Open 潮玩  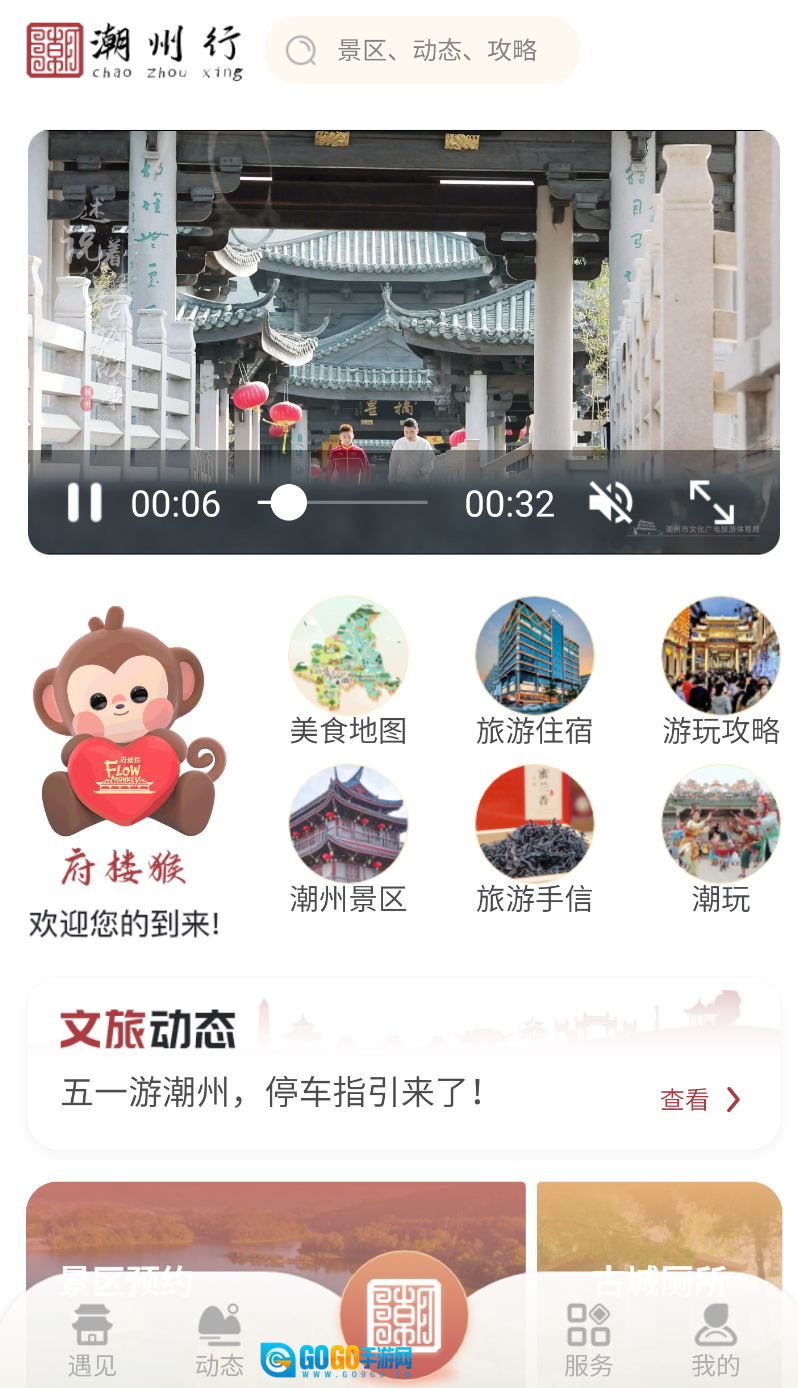coord(720,840)
